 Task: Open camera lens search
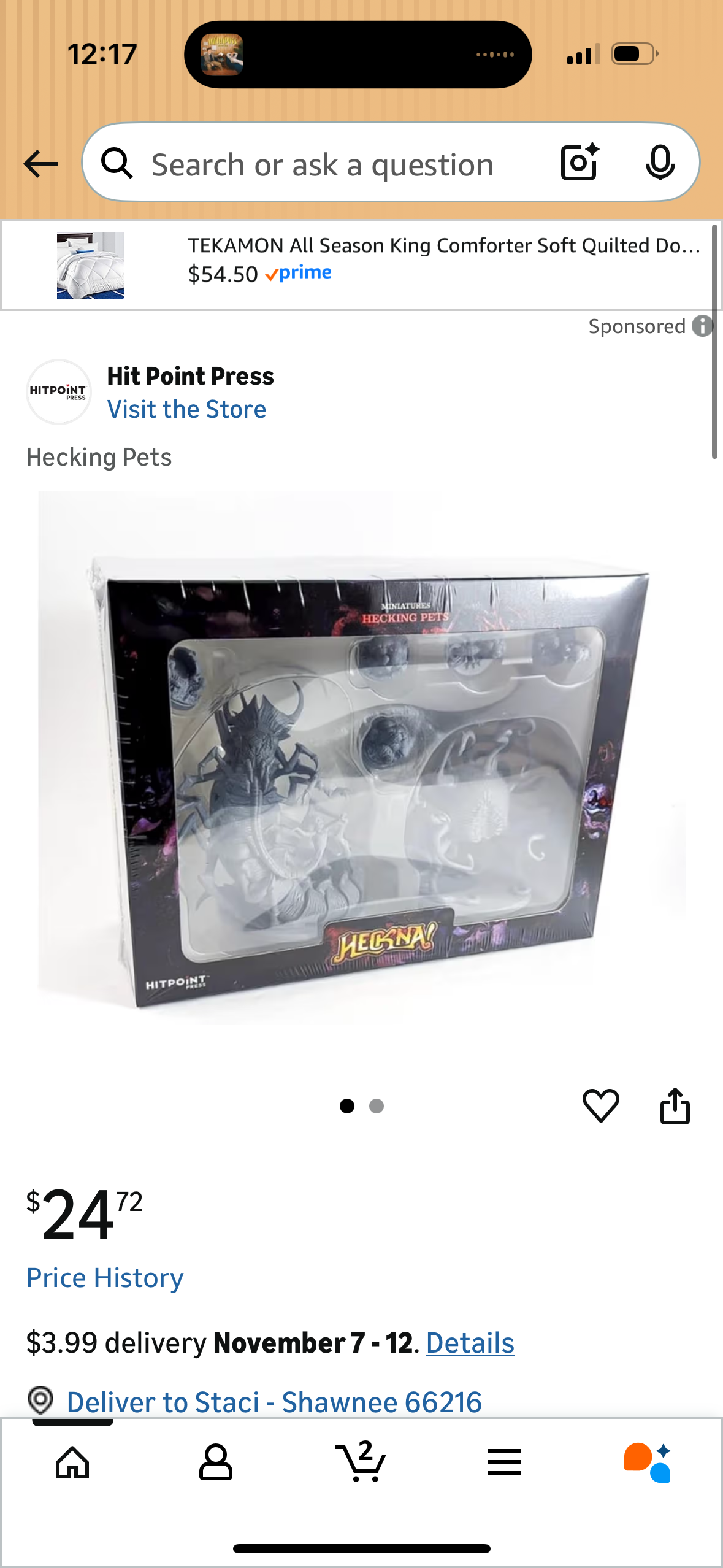click(579, 163)
